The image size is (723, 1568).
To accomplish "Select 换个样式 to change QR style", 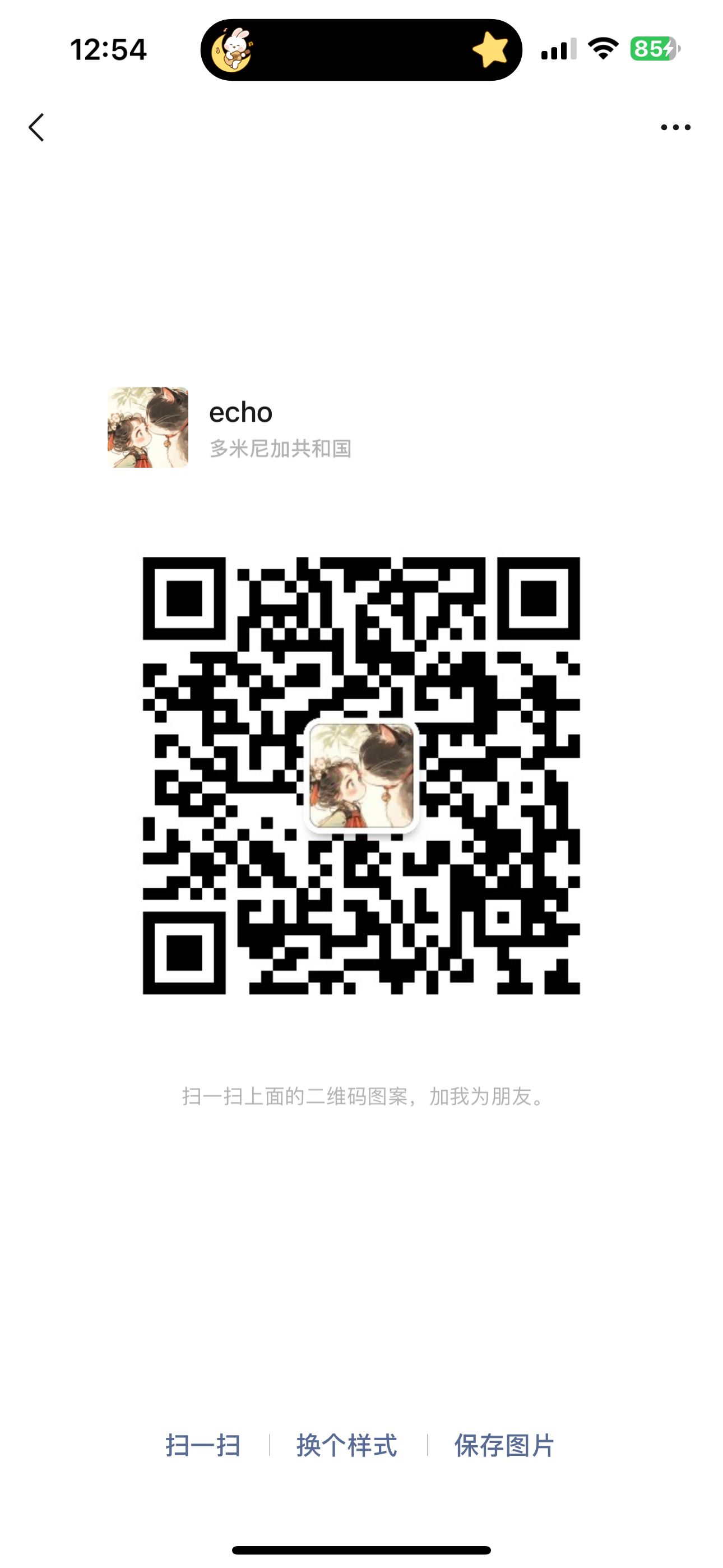I will point(347,1445).
